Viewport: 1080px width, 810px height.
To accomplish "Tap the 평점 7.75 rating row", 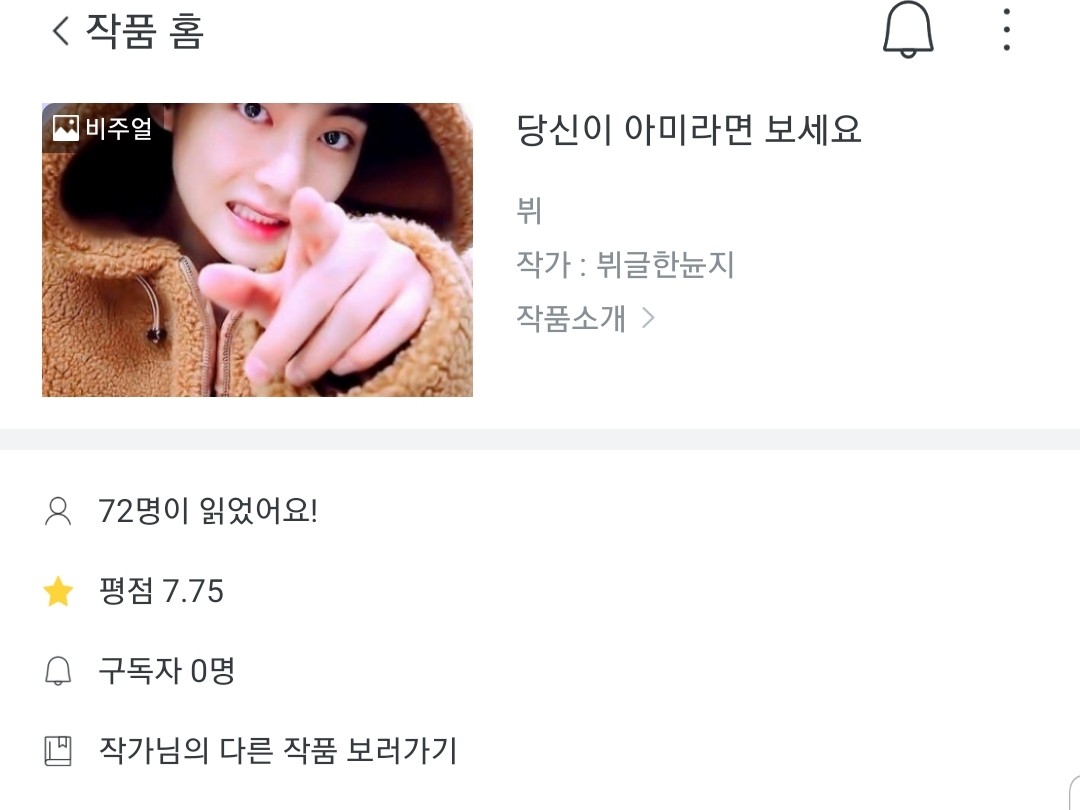I will [161, 592].
